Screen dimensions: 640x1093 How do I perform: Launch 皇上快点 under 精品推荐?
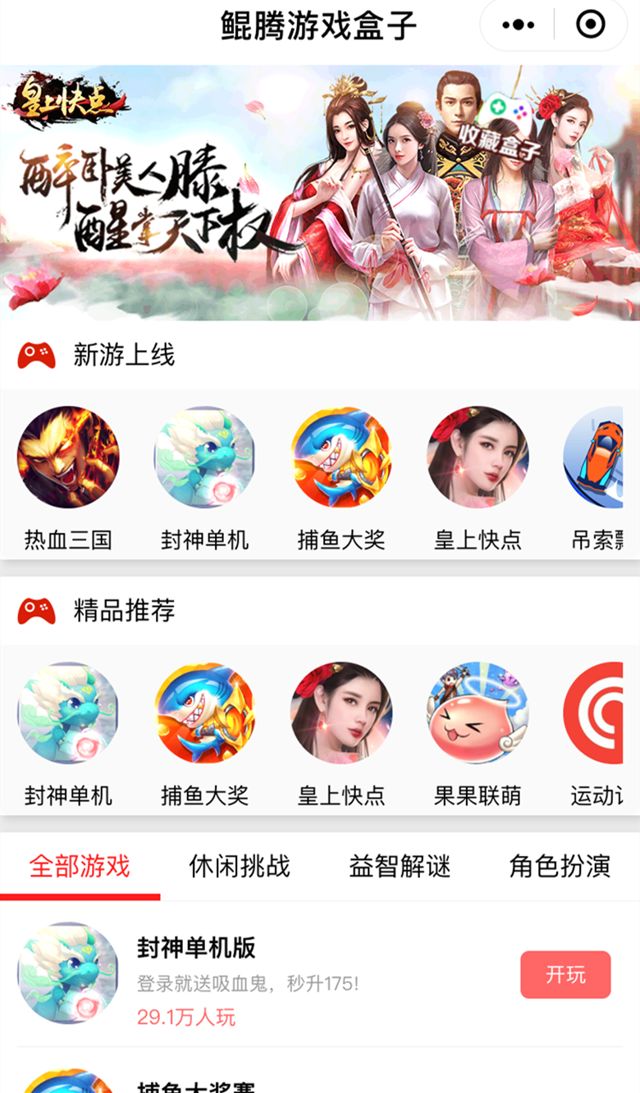point(341,713)
